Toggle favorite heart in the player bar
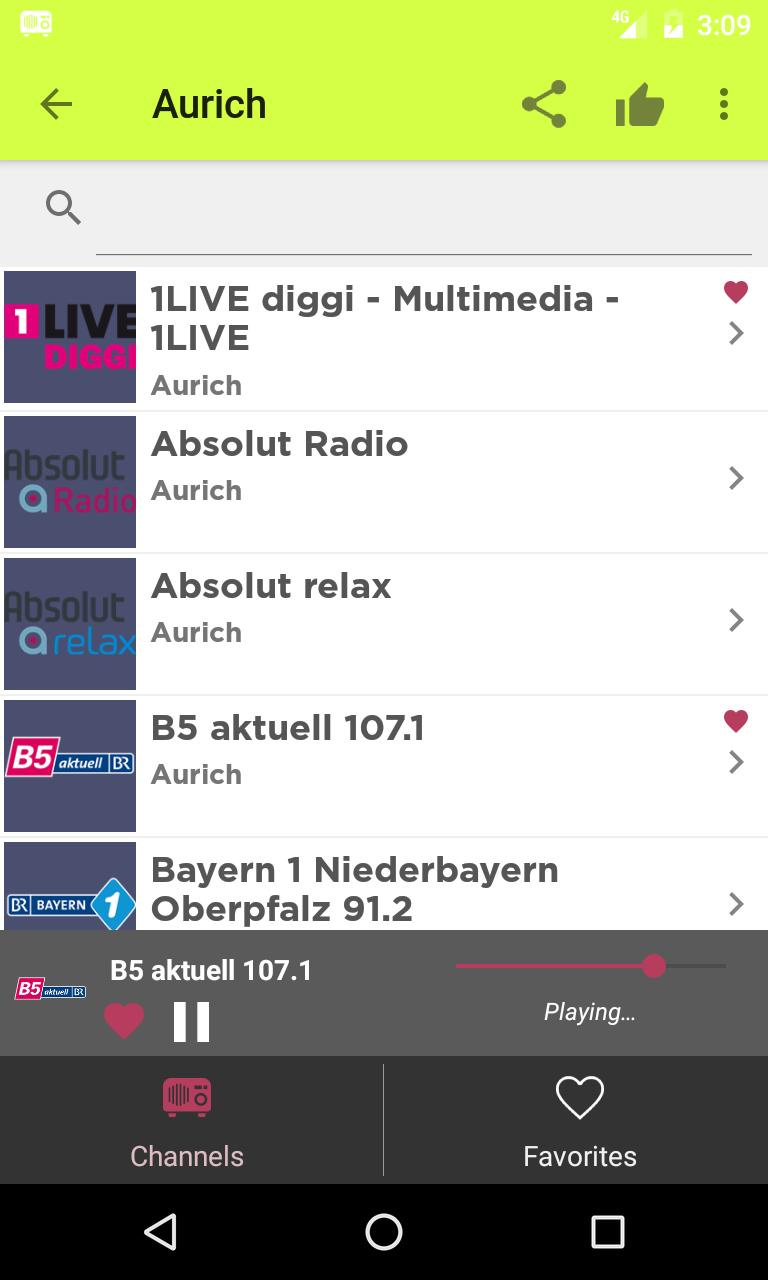 click(x=124, y=1021)
